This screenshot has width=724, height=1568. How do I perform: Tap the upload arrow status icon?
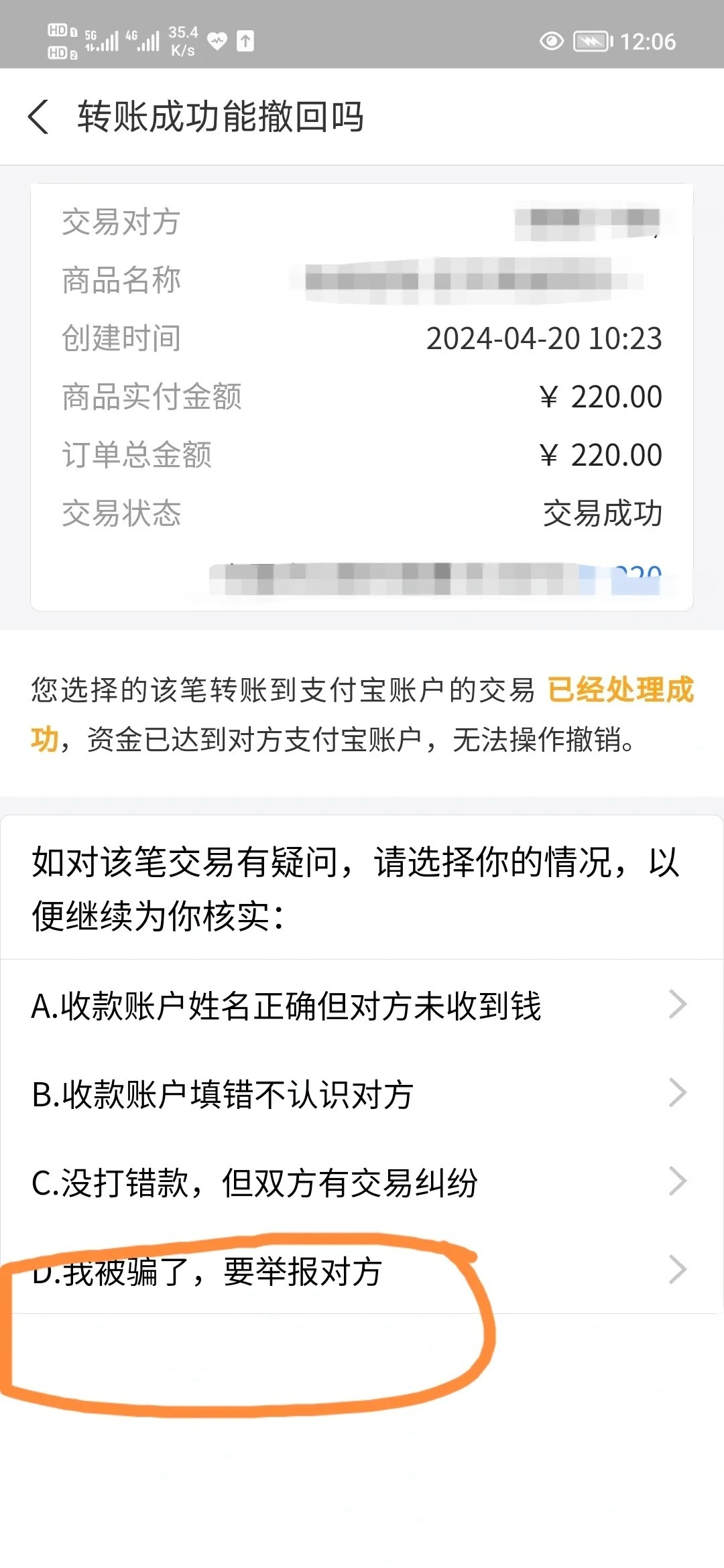[246, 42]
